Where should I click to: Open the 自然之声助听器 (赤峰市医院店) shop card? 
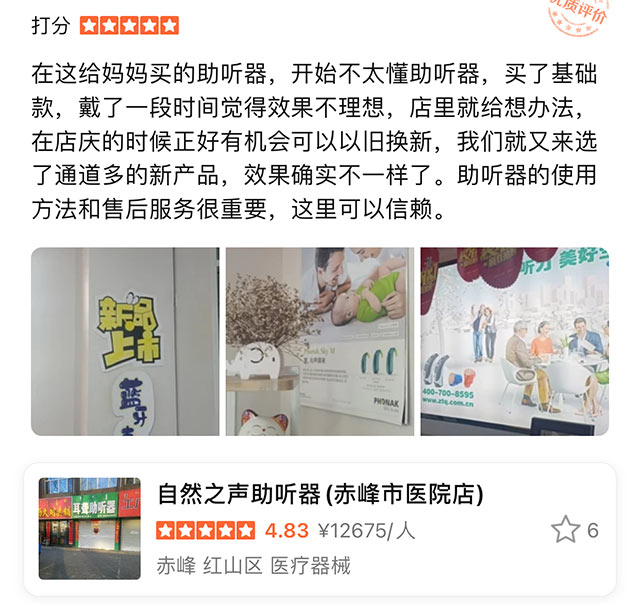[320, 494]
